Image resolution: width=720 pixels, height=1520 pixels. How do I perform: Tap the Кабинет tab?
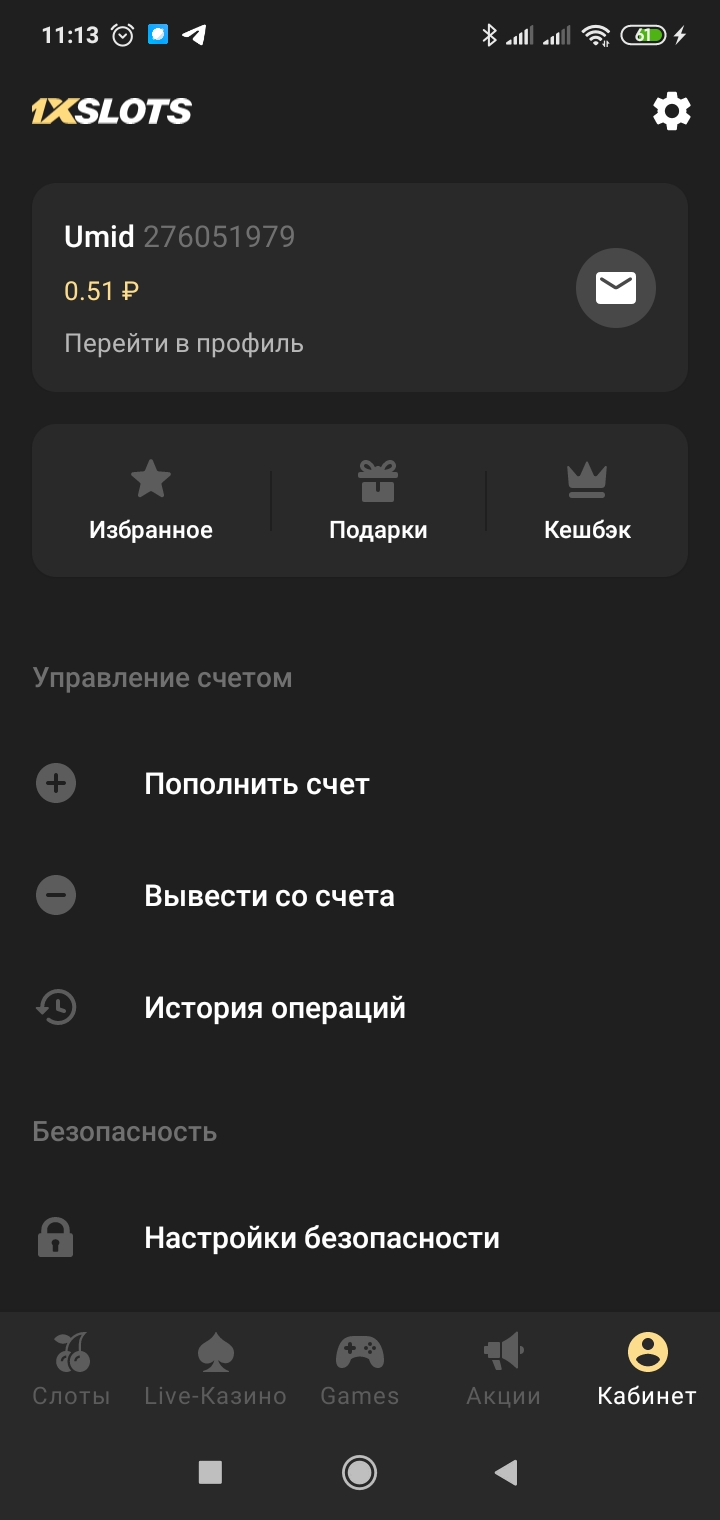pos(647,1370)
